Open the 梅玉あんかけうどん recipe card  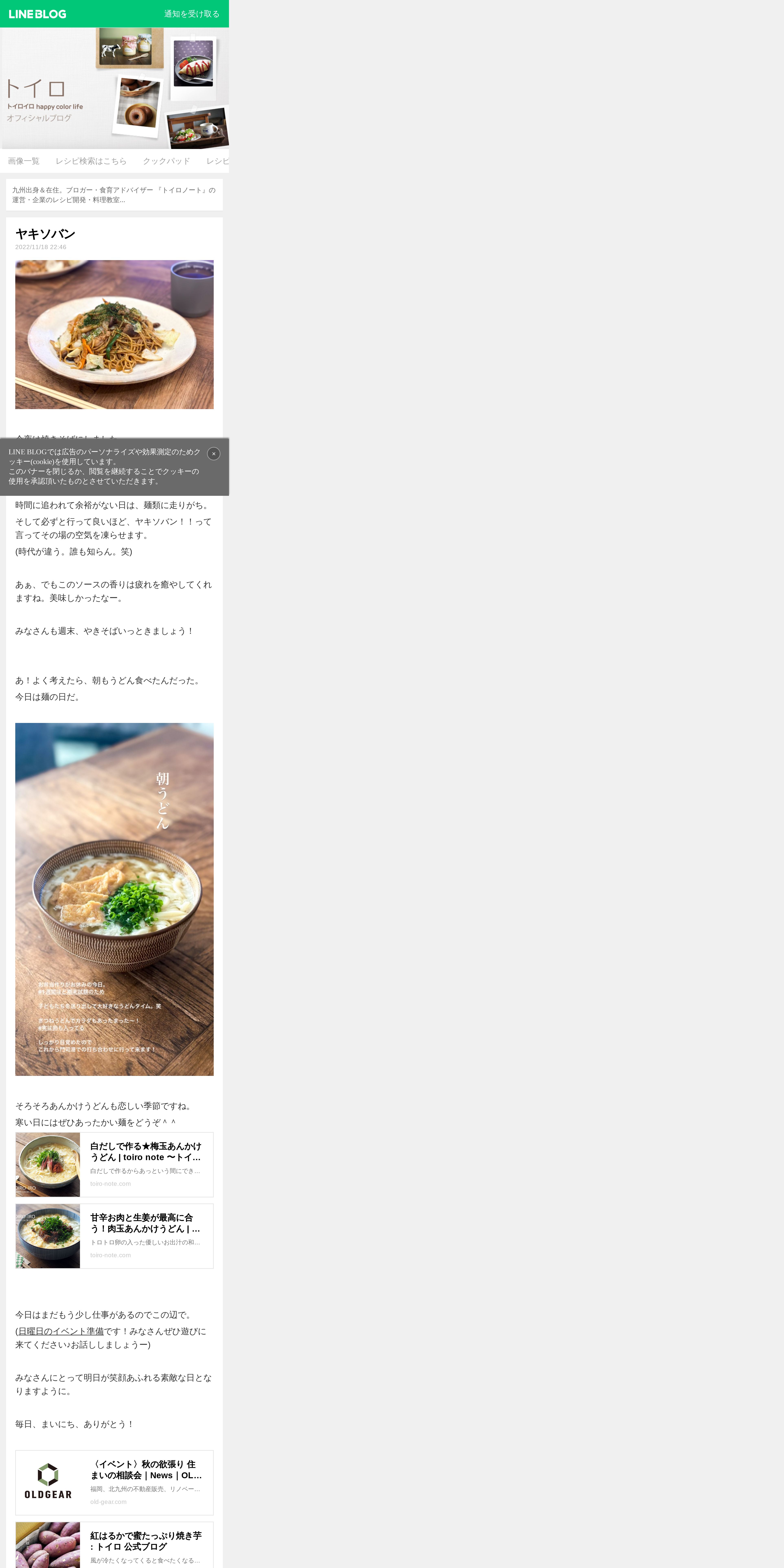pos(114,1164)
